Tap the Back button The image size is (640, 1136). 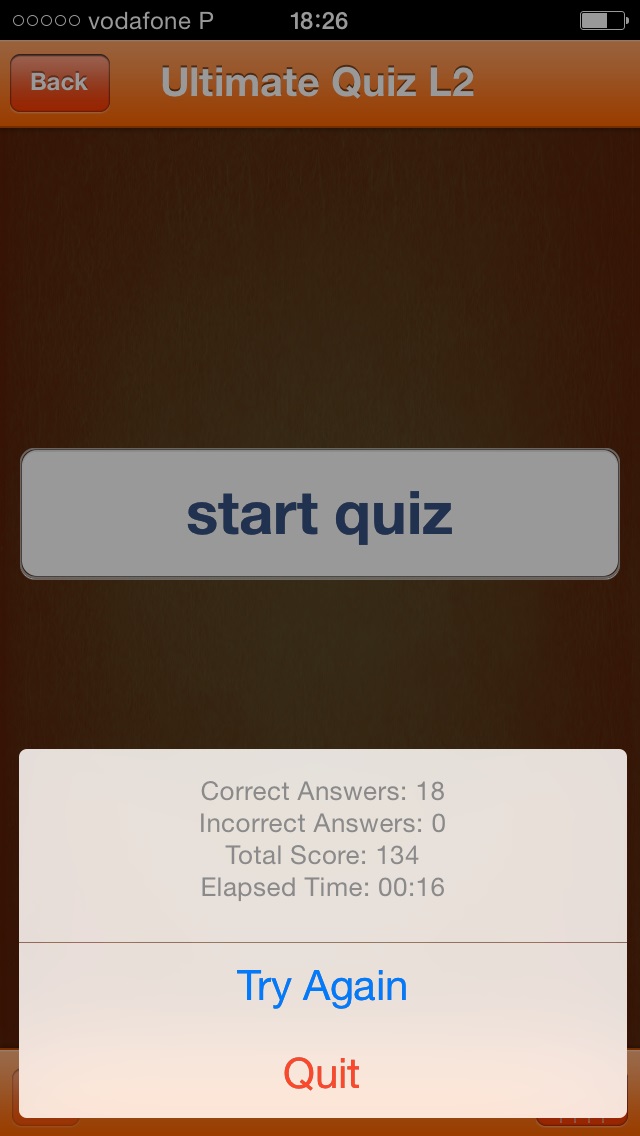click(x=59, y=83)
